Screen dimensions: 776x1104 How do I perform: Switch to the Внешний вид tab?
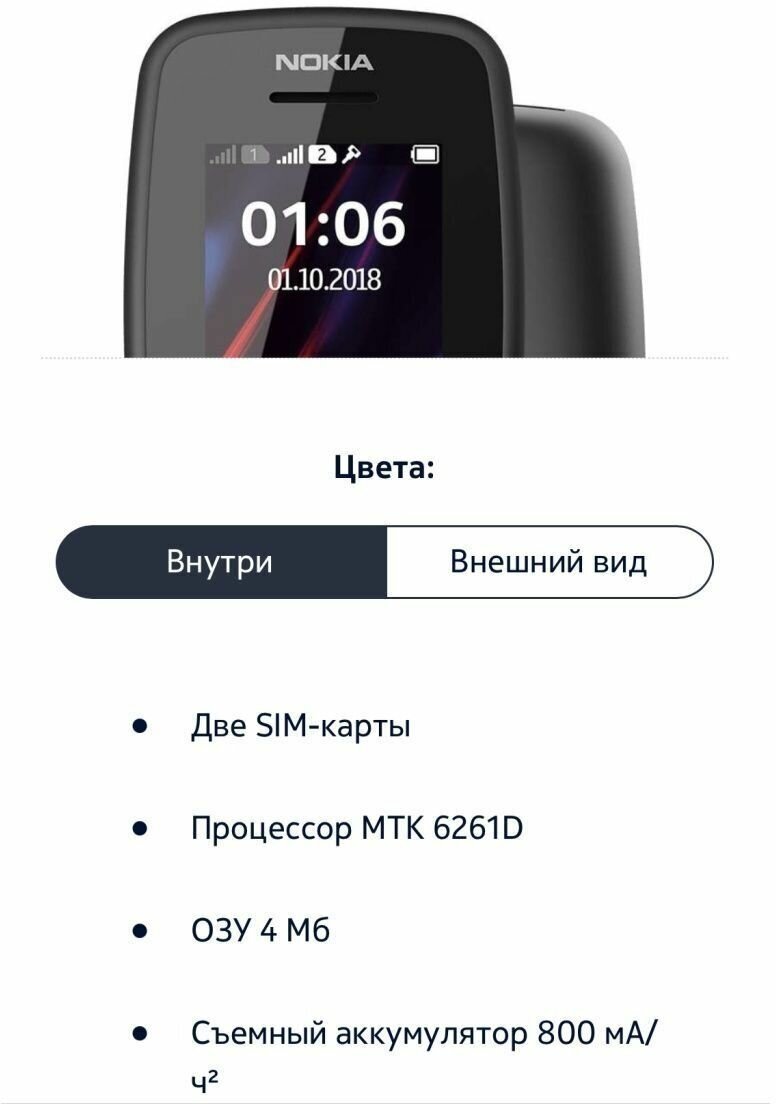pos(548,562)
